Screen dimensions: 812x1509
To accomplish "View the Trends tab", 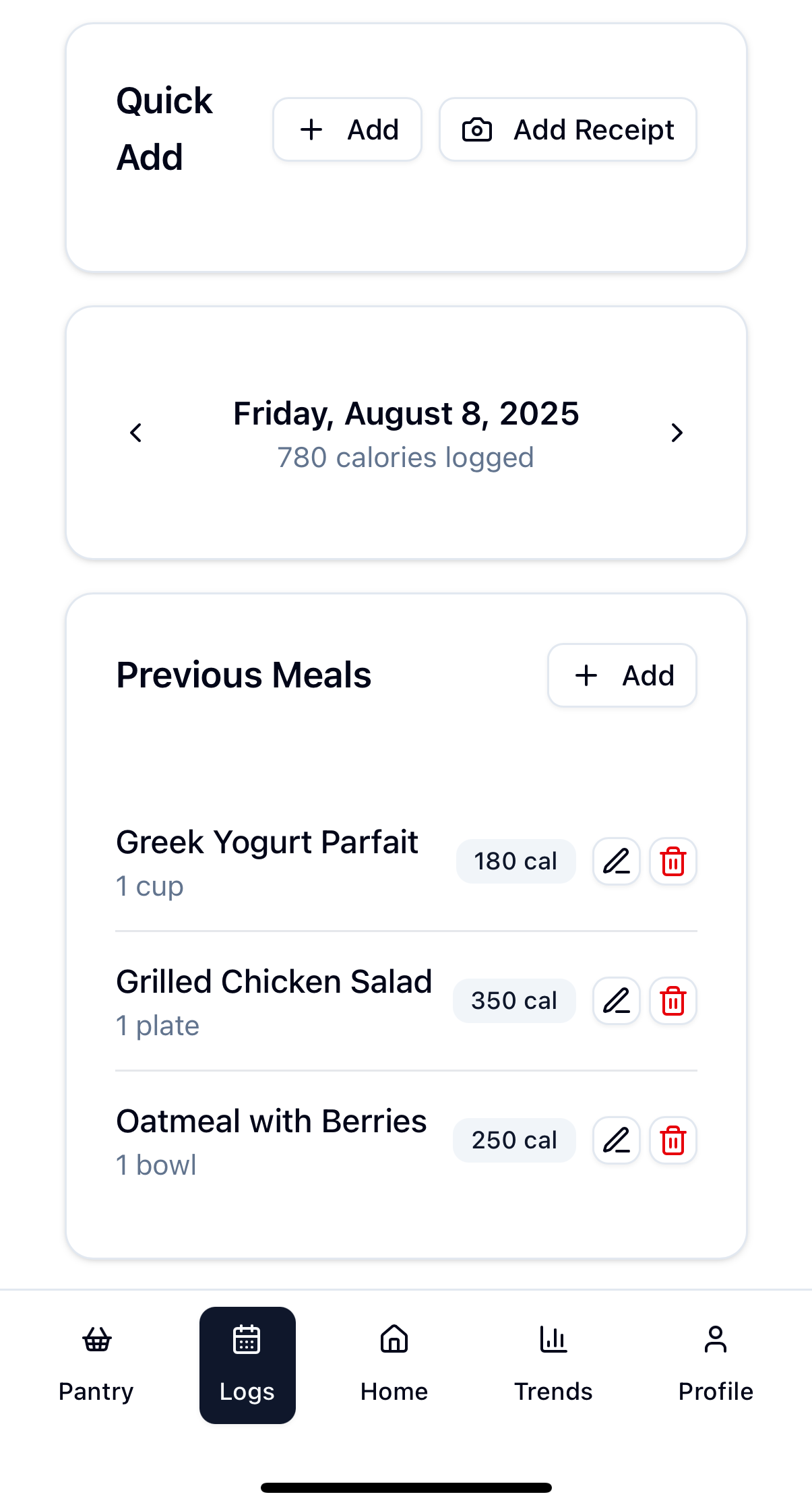I will coord(553,1365).
